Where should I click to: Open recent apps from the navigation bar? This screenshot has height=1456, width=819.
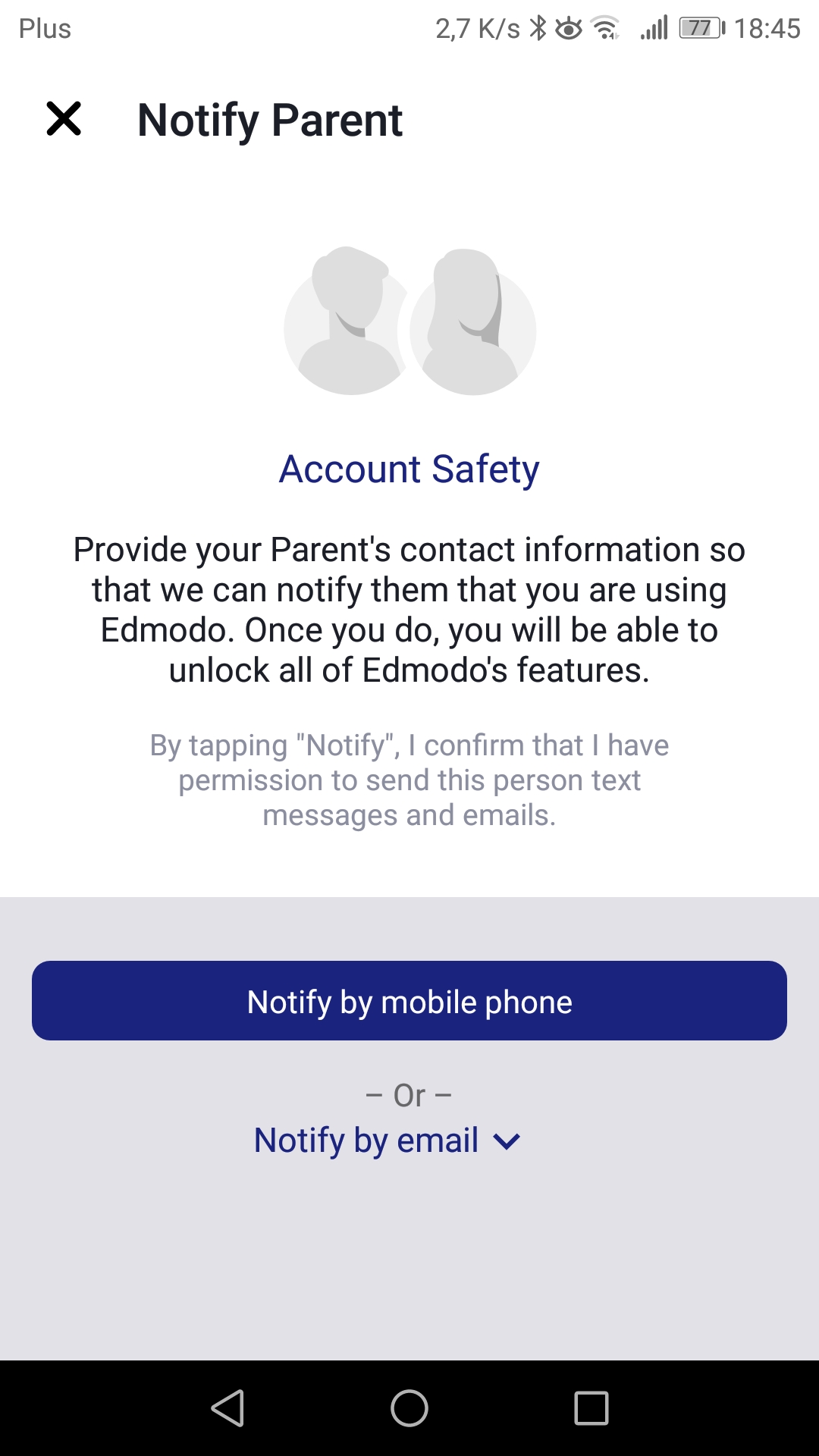[x=591, y=1408]
